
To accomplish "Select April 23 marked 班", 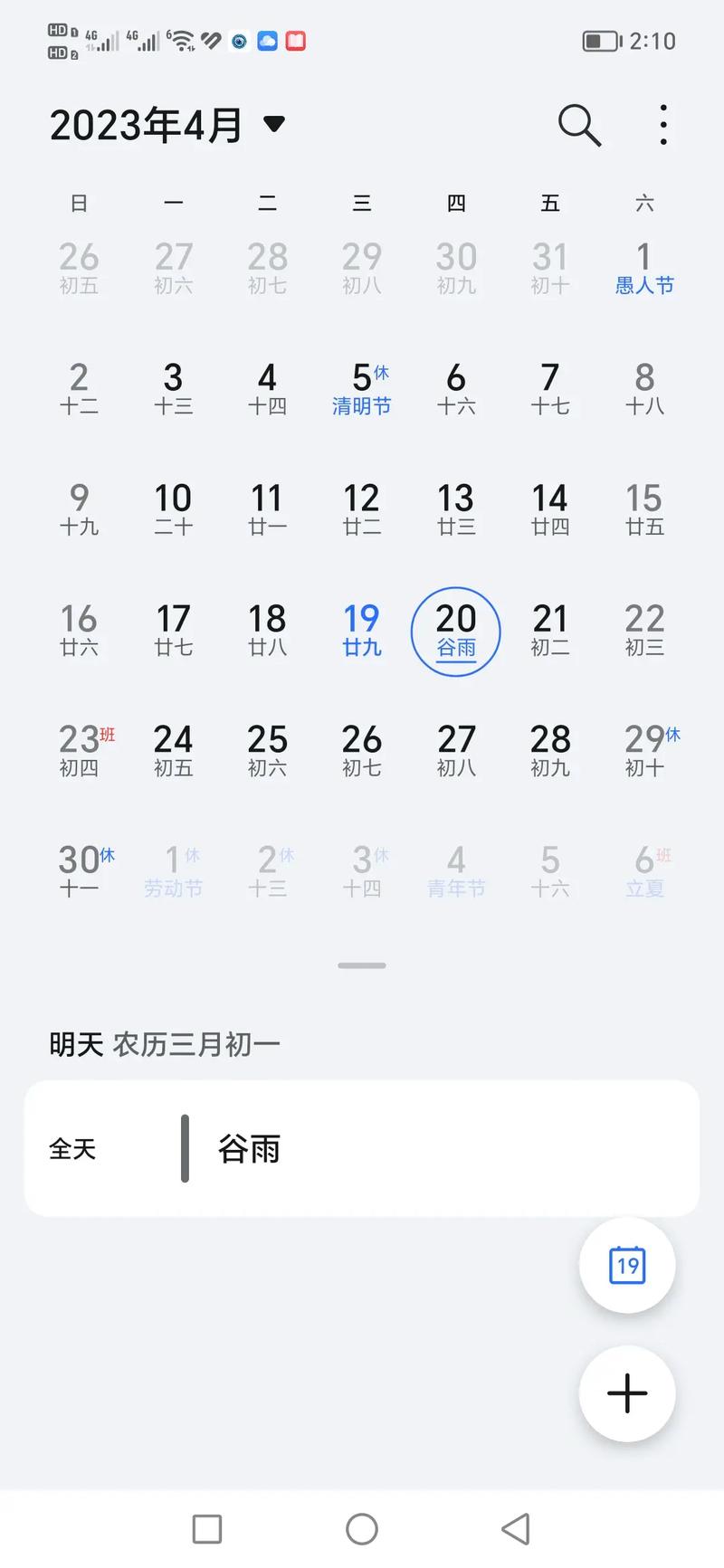I will point(80,750).
